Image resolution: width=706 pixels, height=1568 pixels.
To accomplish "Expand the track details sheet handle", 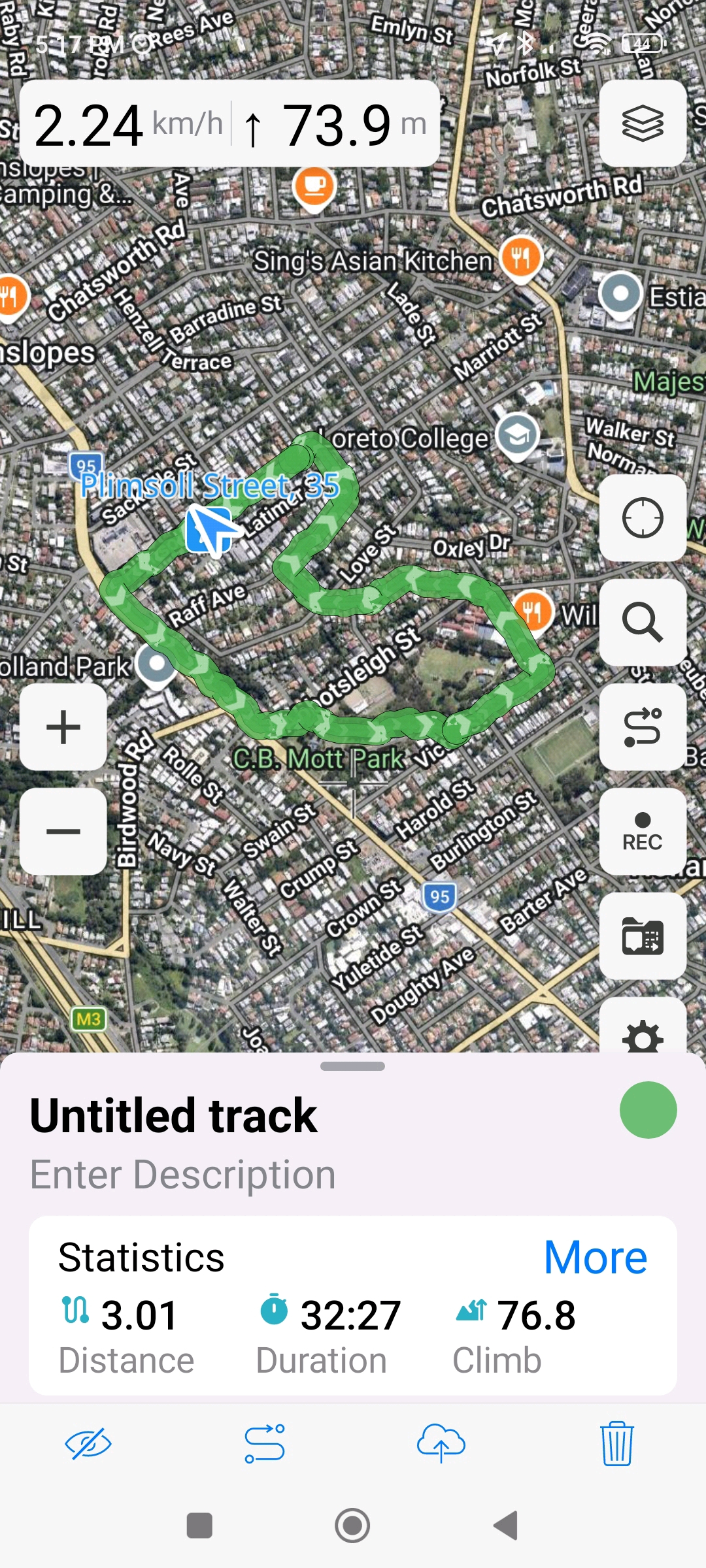I will coord(353,1066).
